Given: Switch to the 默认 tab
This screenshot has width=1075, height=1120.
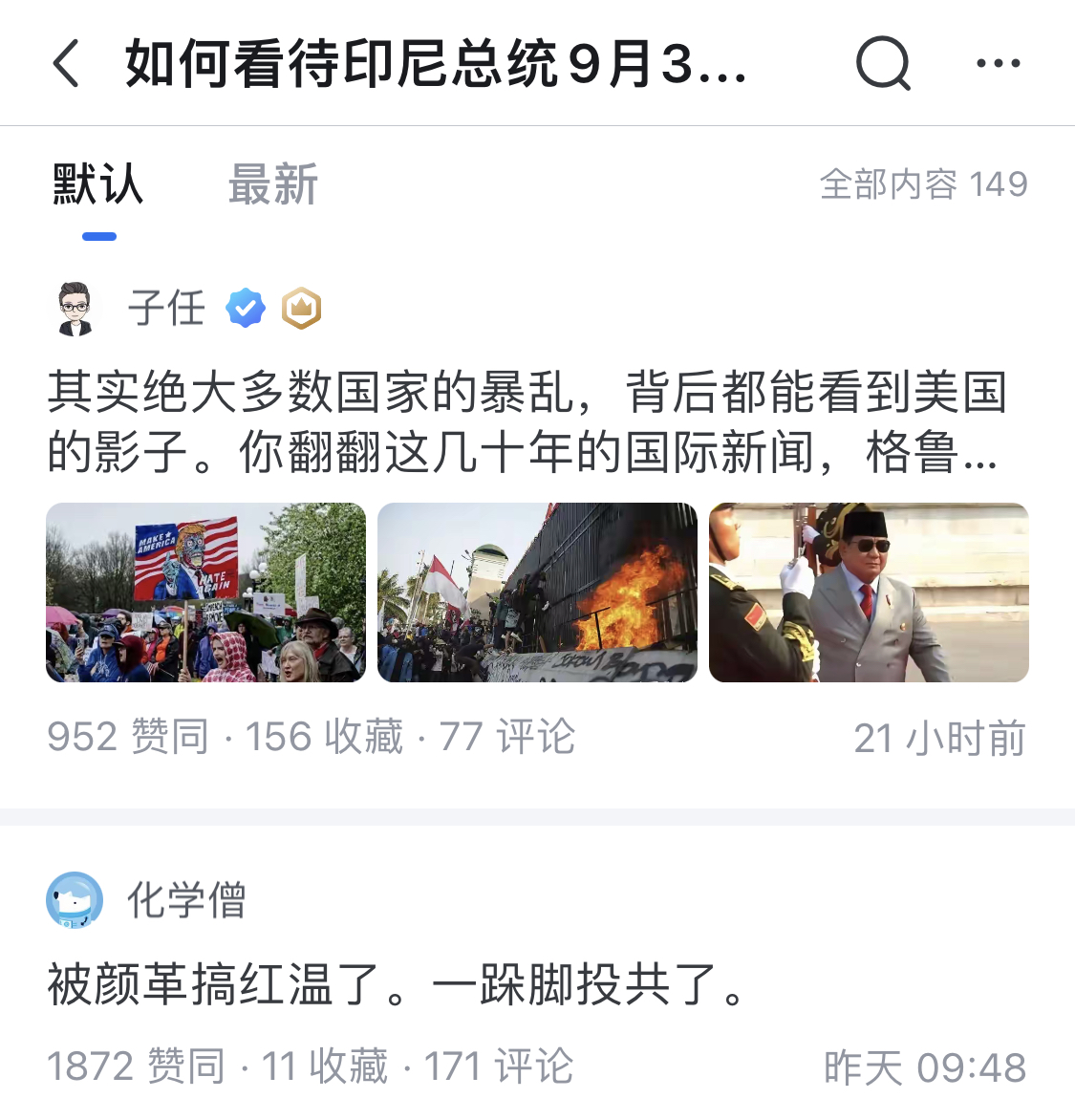Looking at the screenshot, I should point(97,184).
